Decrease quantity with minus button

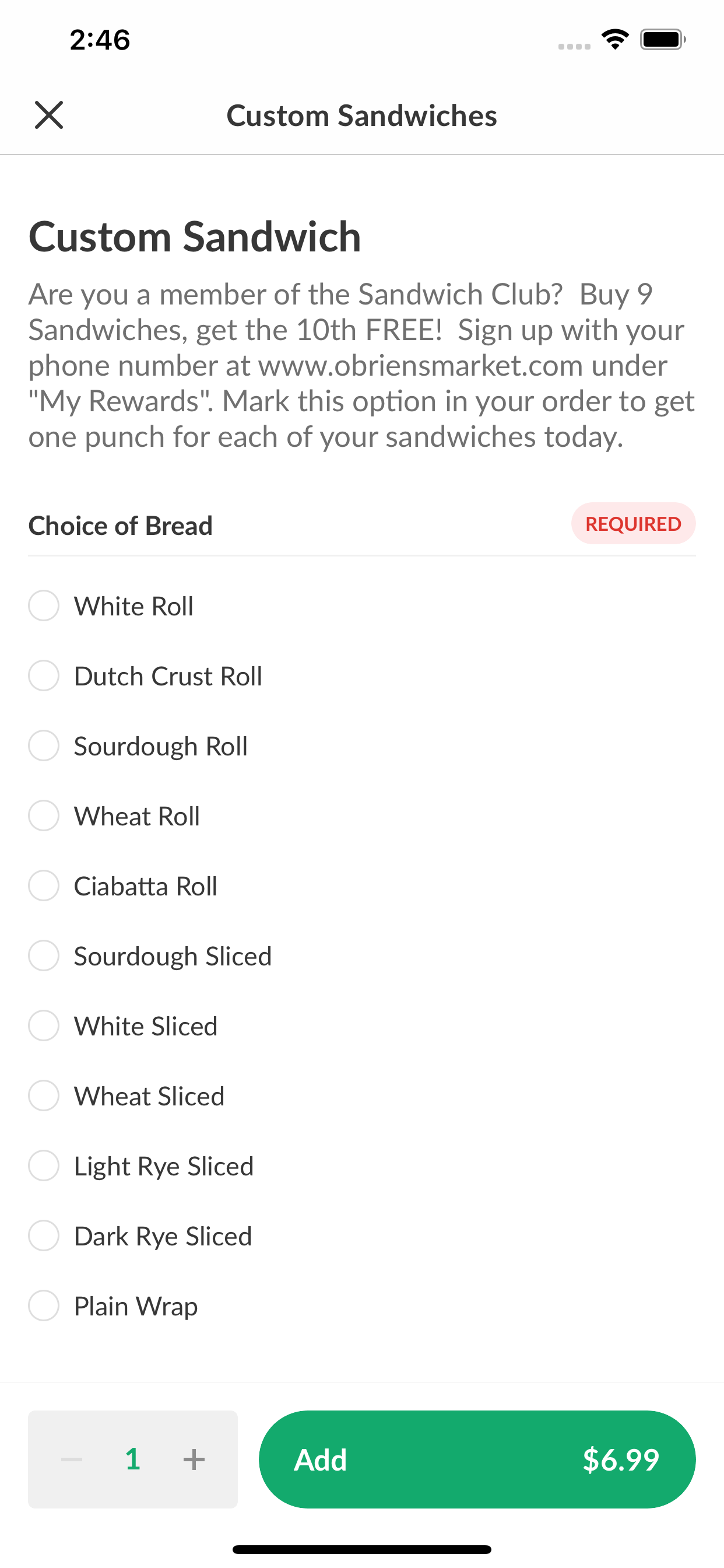[72, 1459]
